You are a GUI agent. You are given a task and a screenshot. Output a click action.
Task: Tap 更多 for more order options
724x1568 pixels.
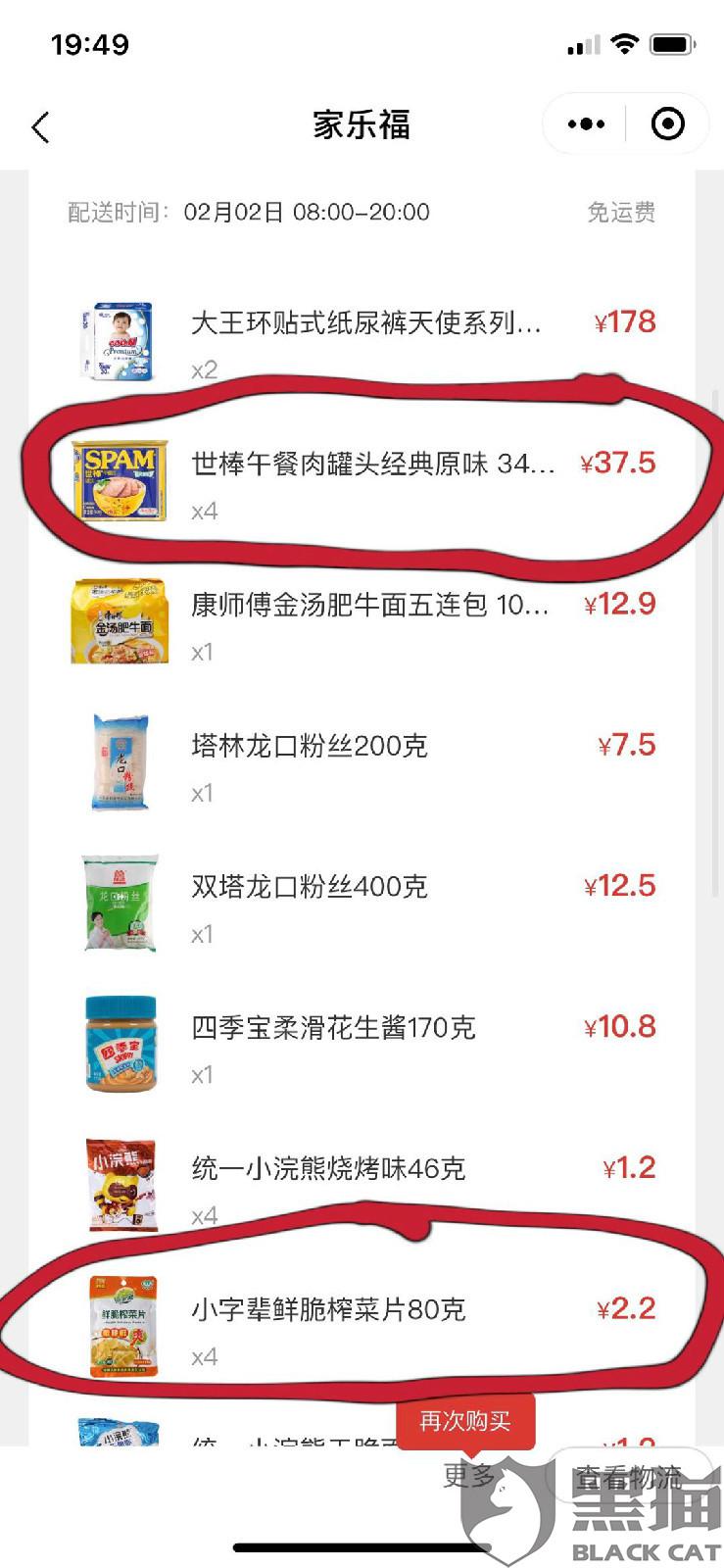click(468, 1476)
